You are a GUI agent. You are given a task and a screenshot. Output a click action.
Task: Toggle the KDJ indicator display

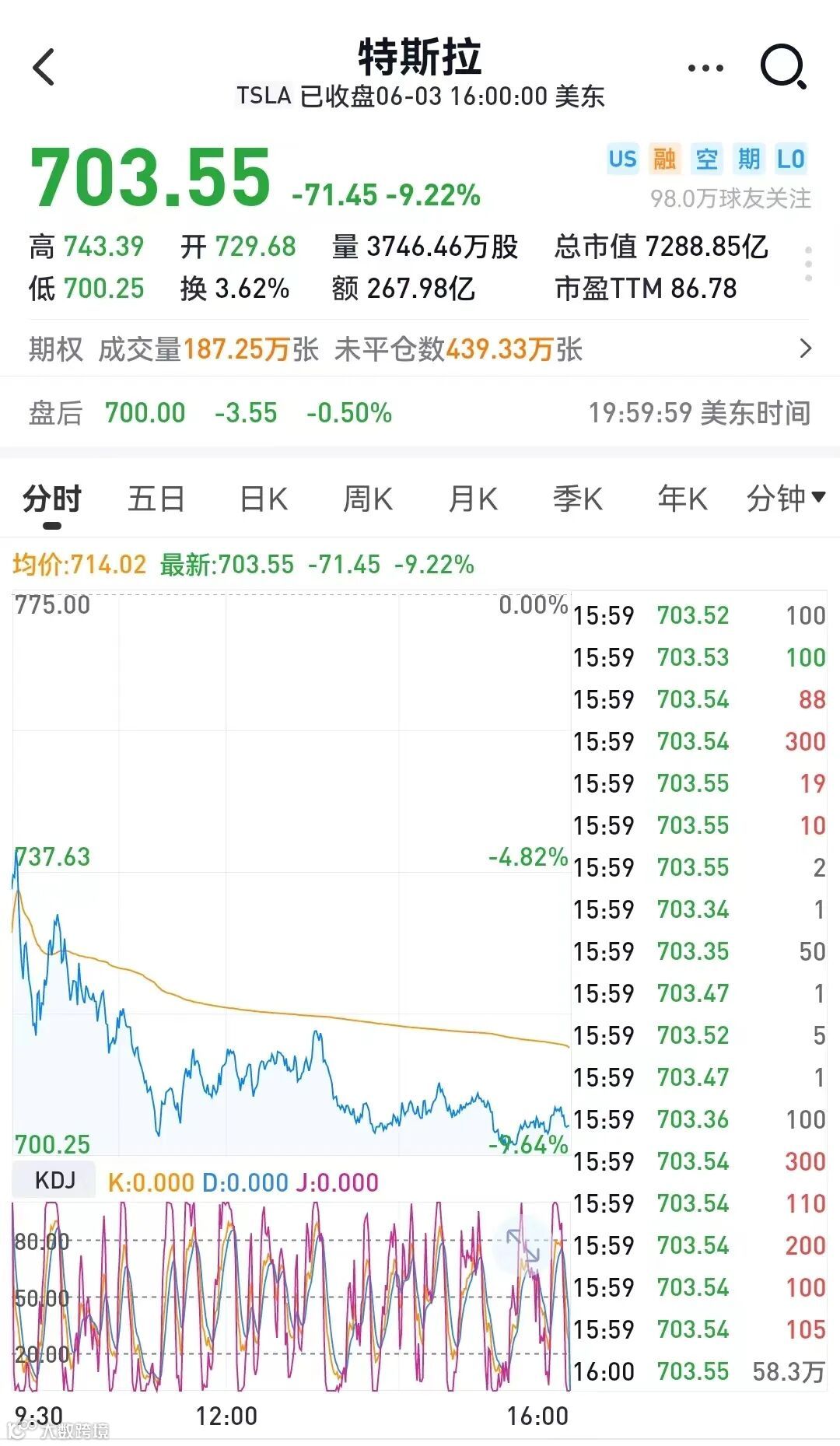(55, 1178)
